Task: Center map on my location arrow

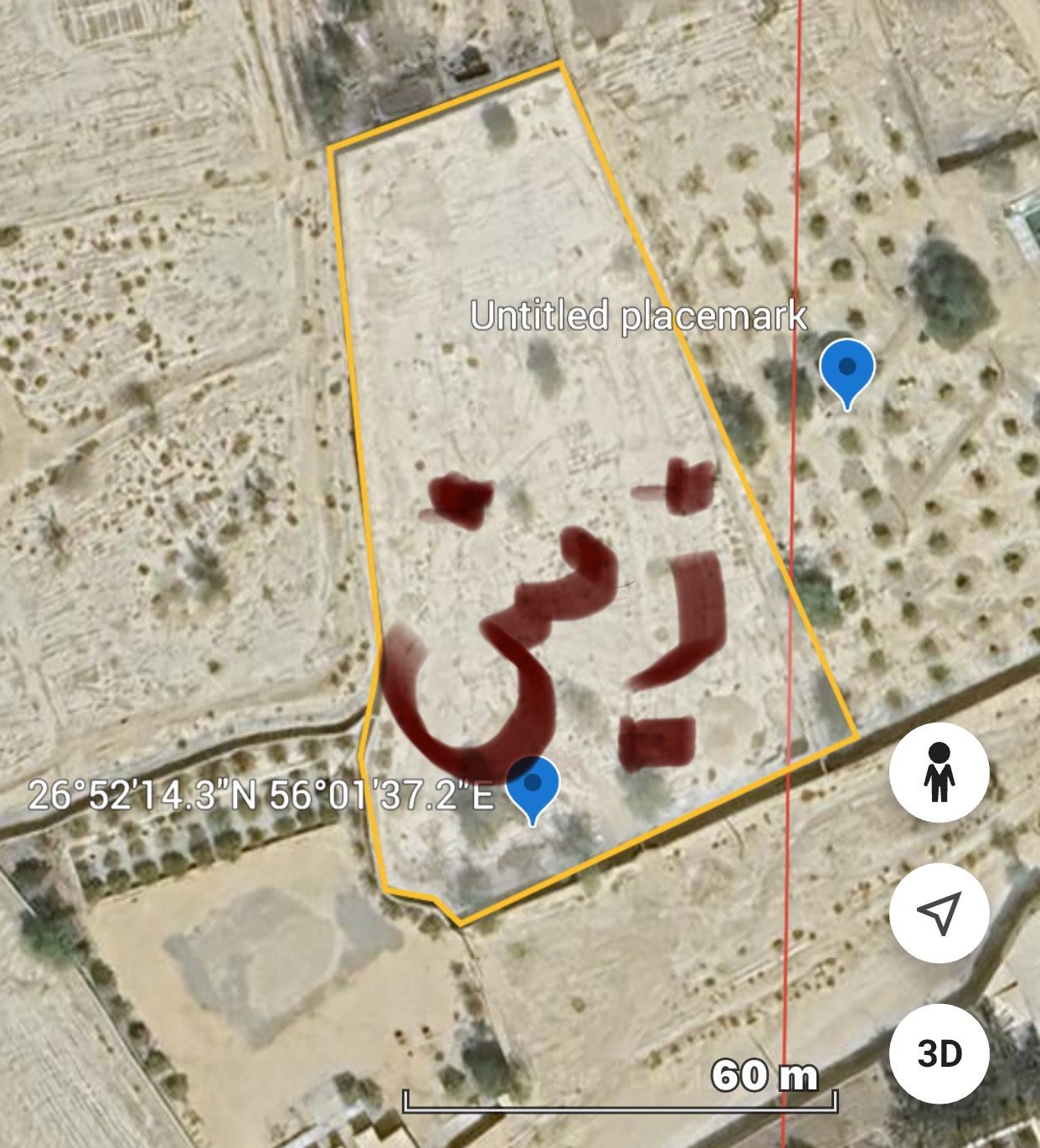Action: (939, 913)
